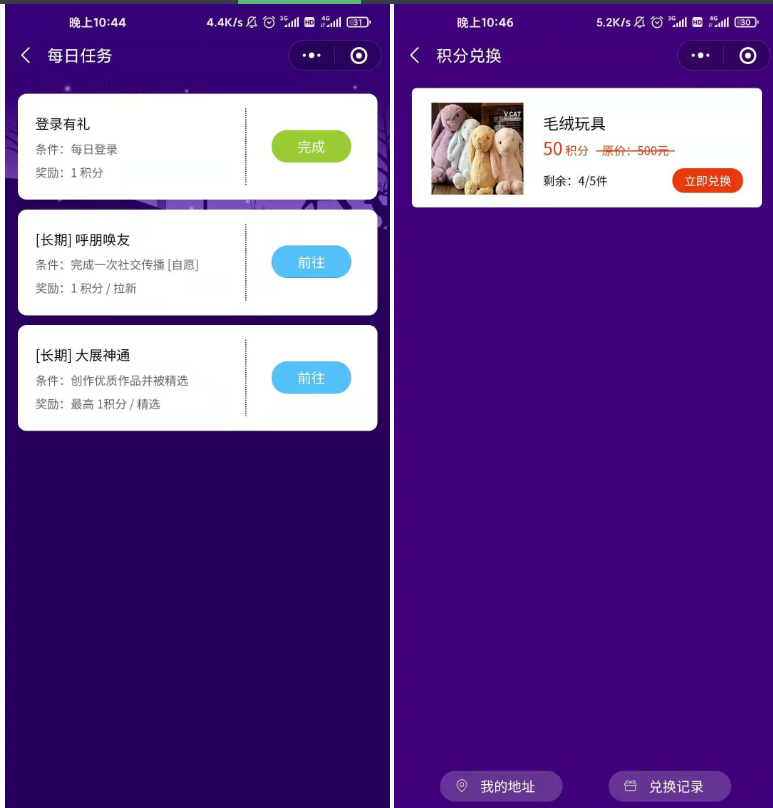This screenshot has width=773, height=808.
Task: Open the three-dot menu on the 积分兑换 page
Action: 701,56
